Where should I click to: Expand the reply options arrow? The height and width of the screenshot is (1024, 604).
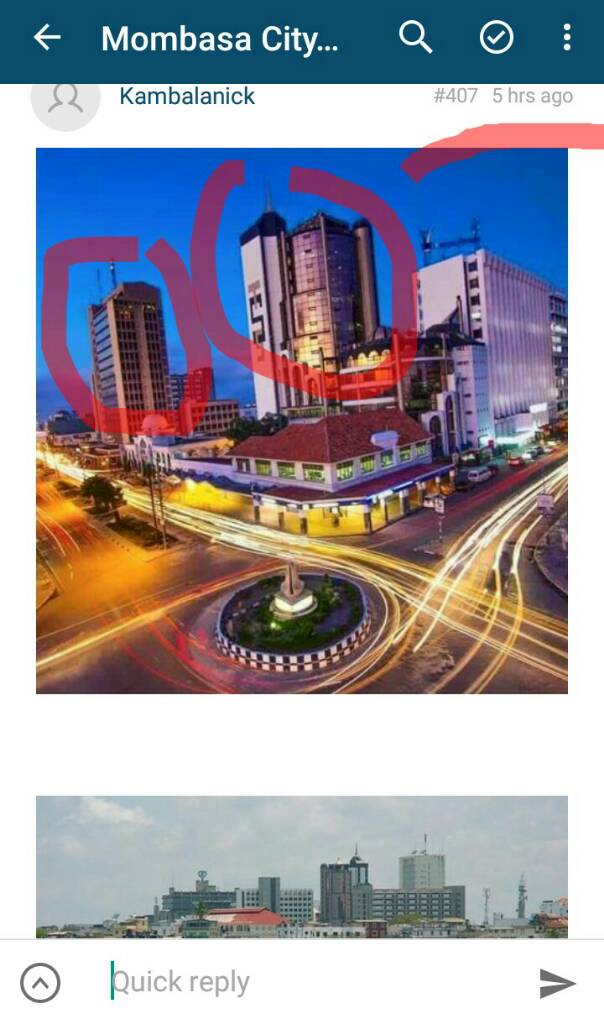click(40, 982)
